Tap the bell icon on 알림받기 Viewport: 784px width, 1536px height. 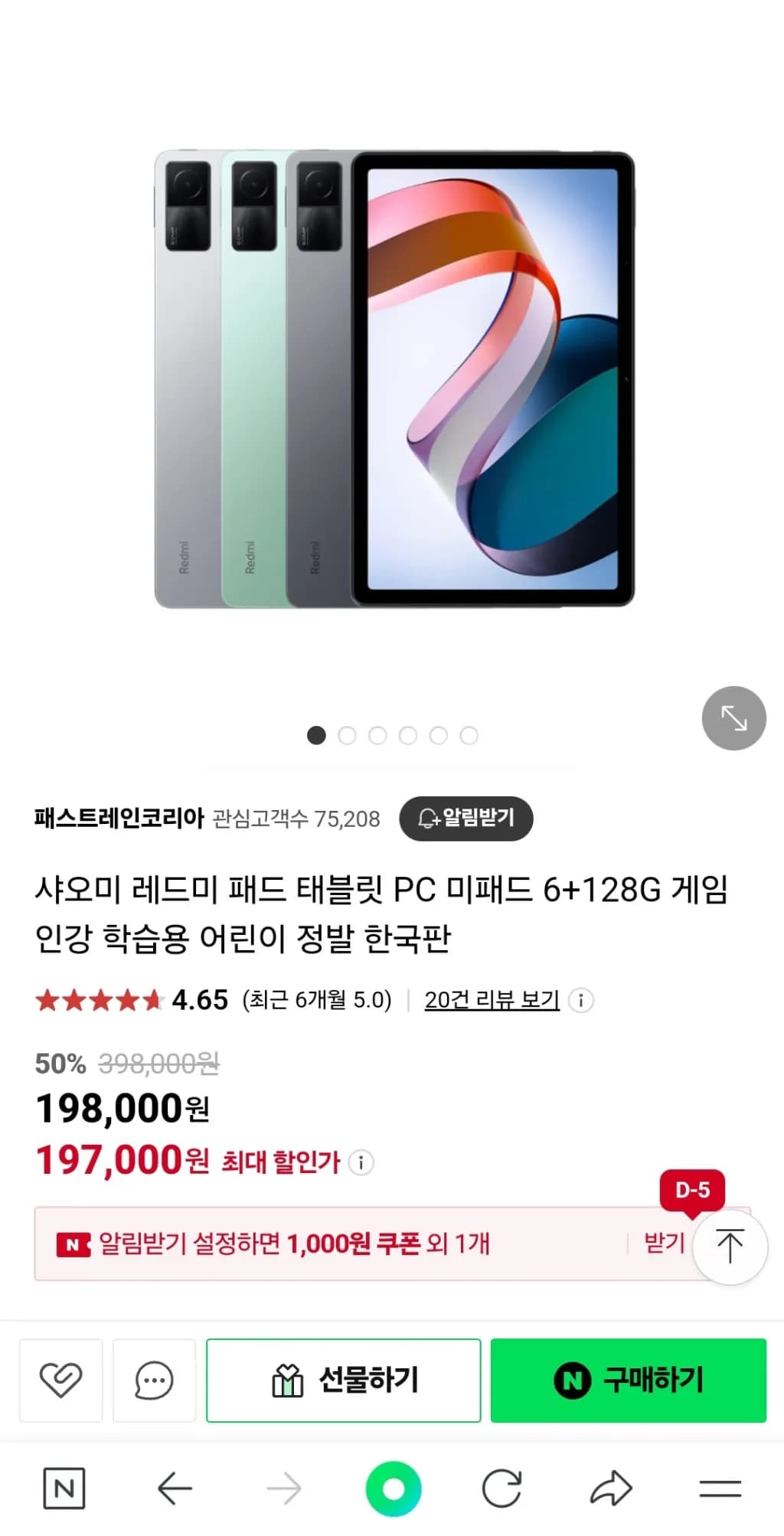coord(428,819)
